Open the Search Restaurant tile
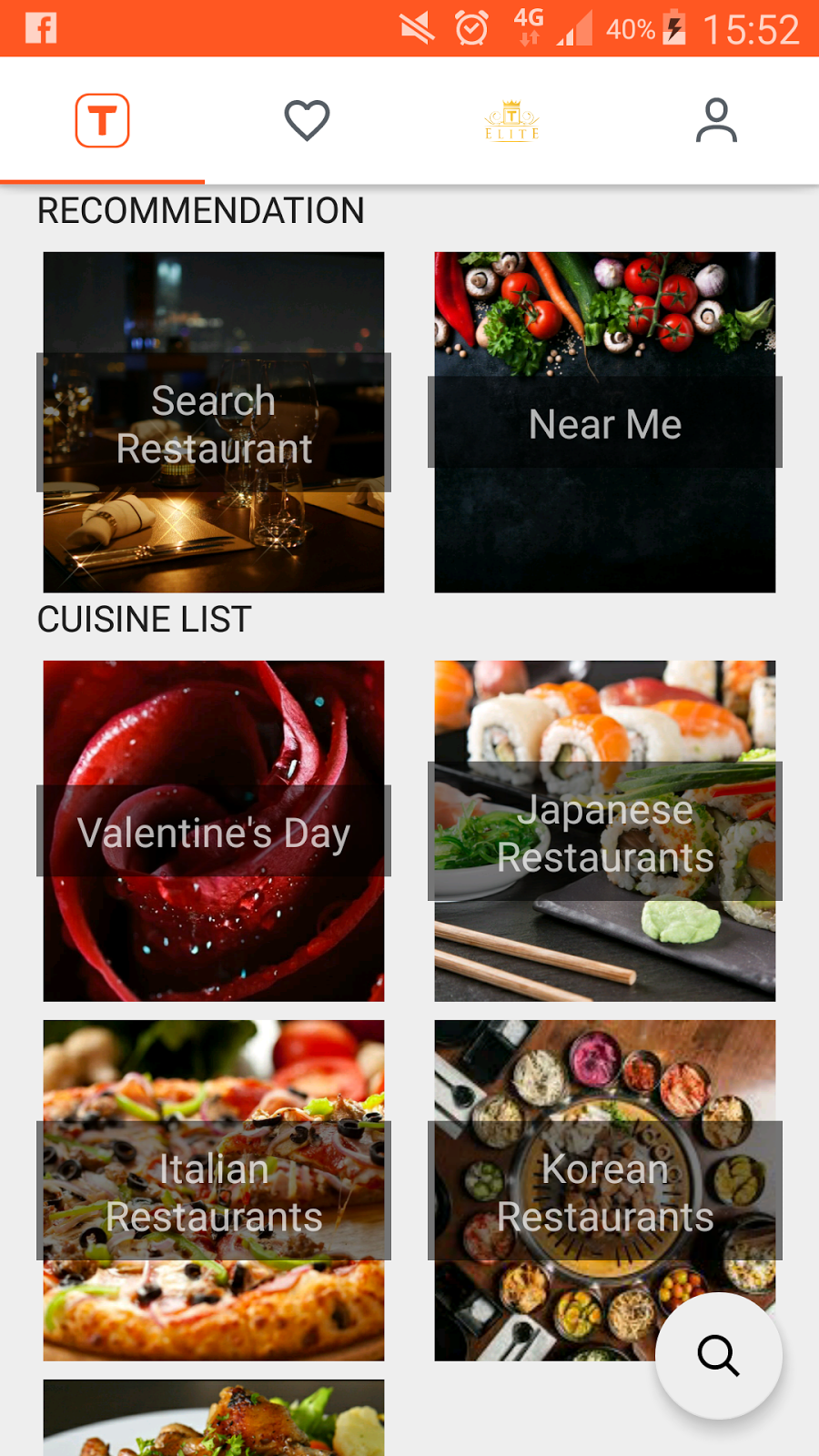Viewport: 819px width, 1456px height. (214, 421)
